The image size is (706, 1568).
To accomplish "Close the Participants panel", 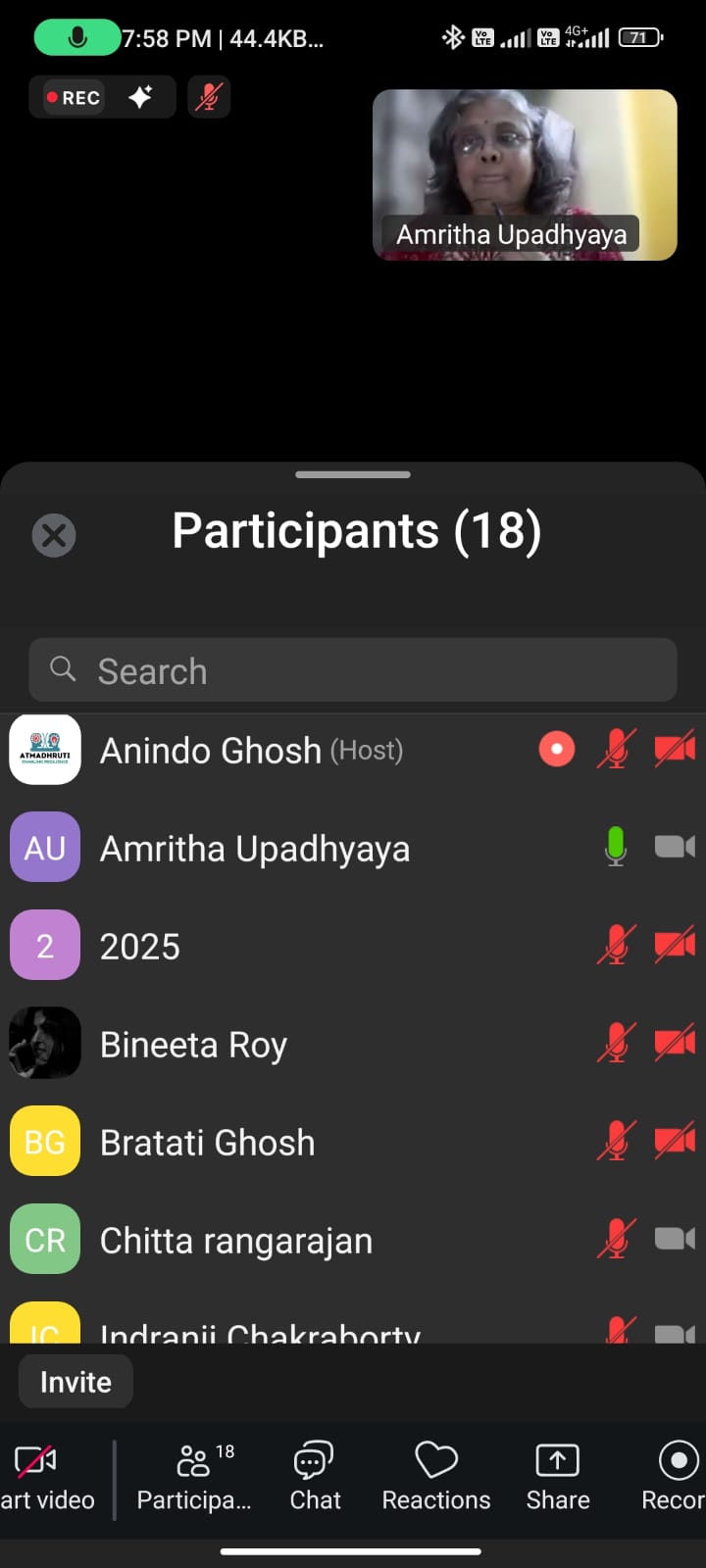I will [54, 535].
